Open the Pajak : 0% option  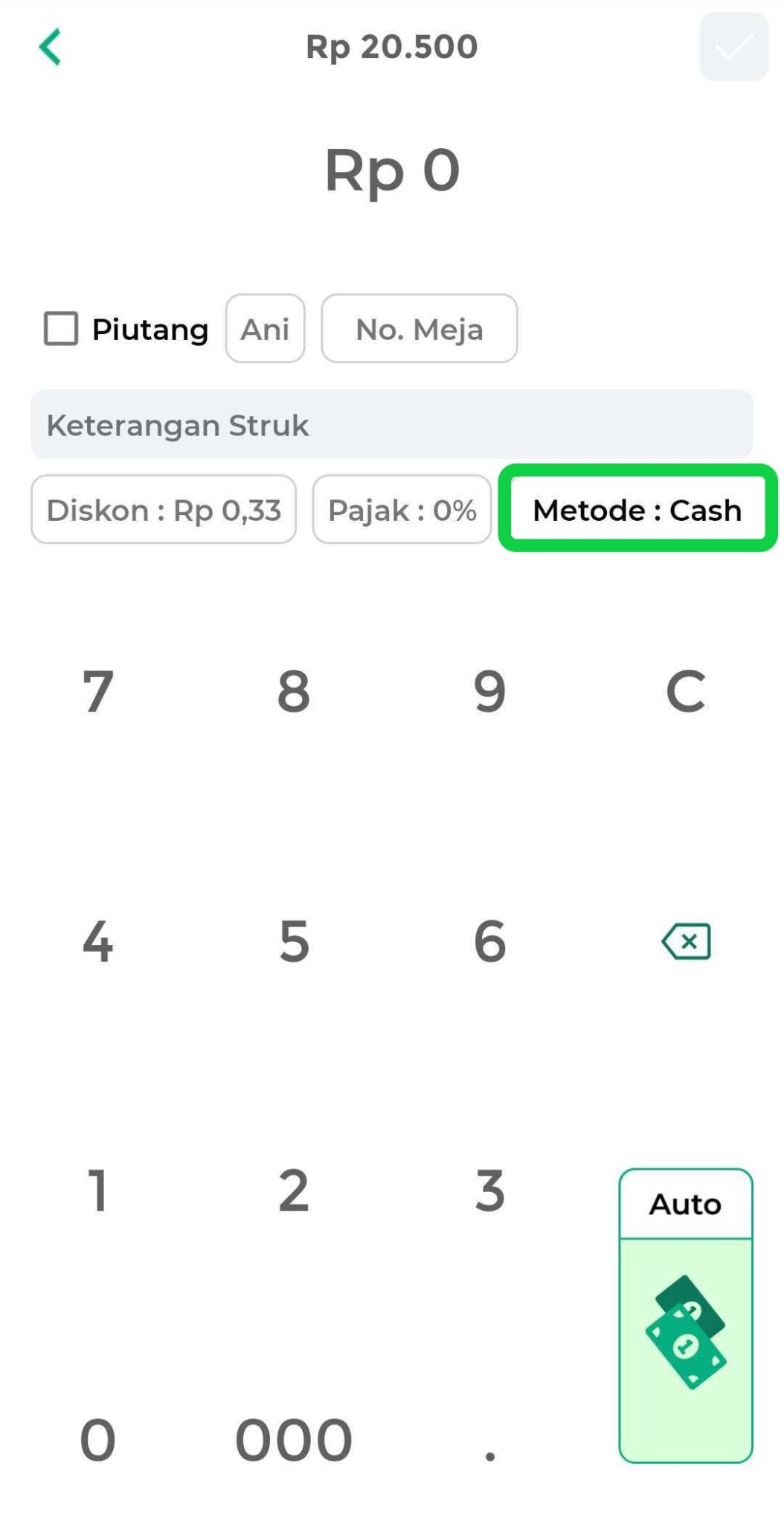tap(402, 510)
